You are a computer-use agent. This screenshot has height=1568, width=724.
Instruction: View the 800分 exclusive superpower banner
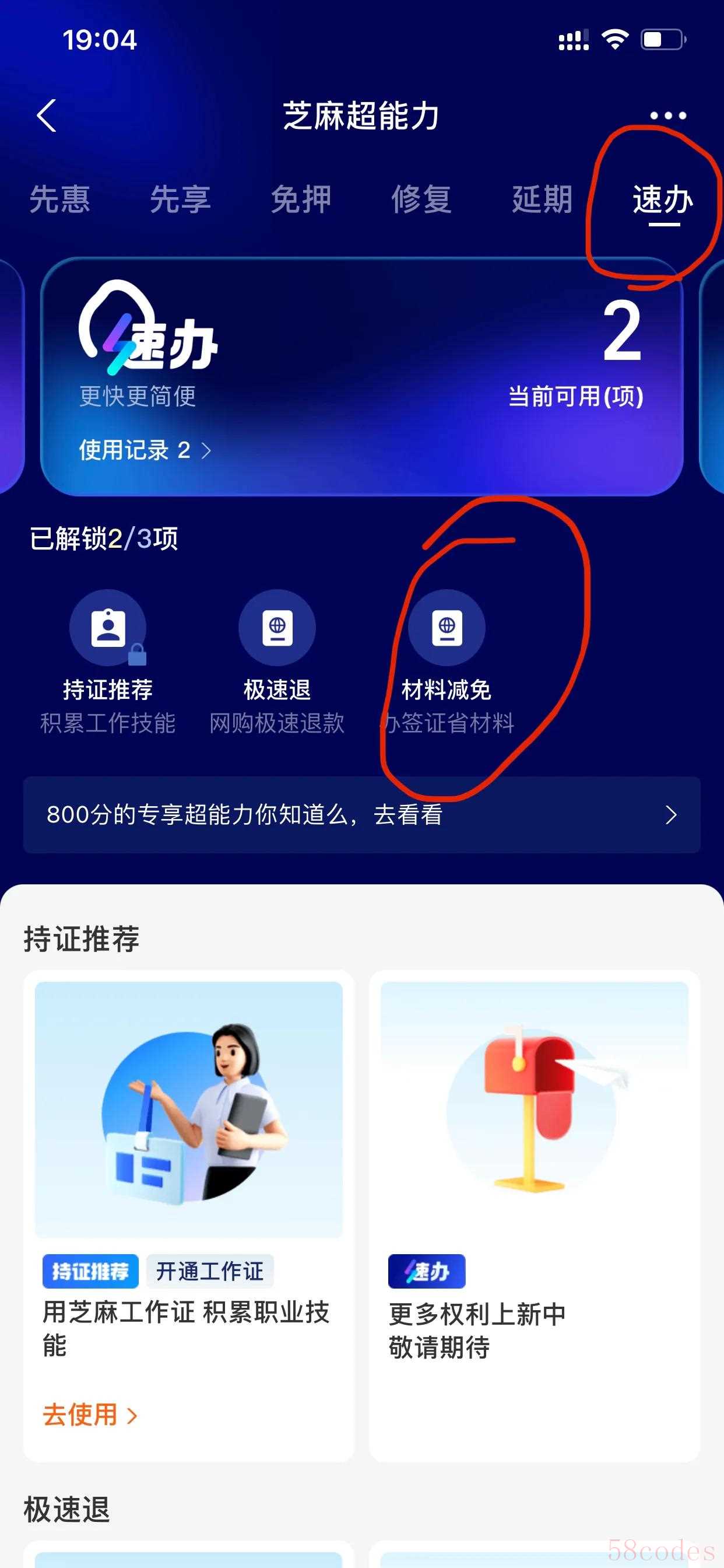(x=361, y=814)
